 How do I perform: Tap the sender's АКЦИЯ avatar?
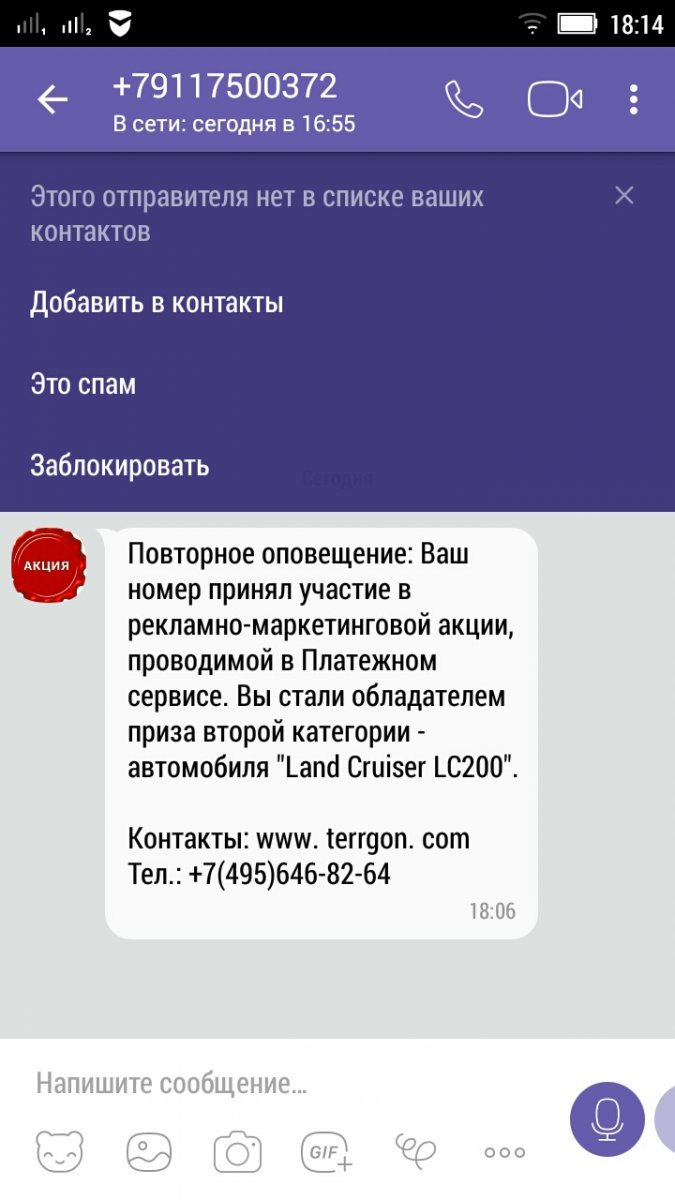click(x=48, y=565)
